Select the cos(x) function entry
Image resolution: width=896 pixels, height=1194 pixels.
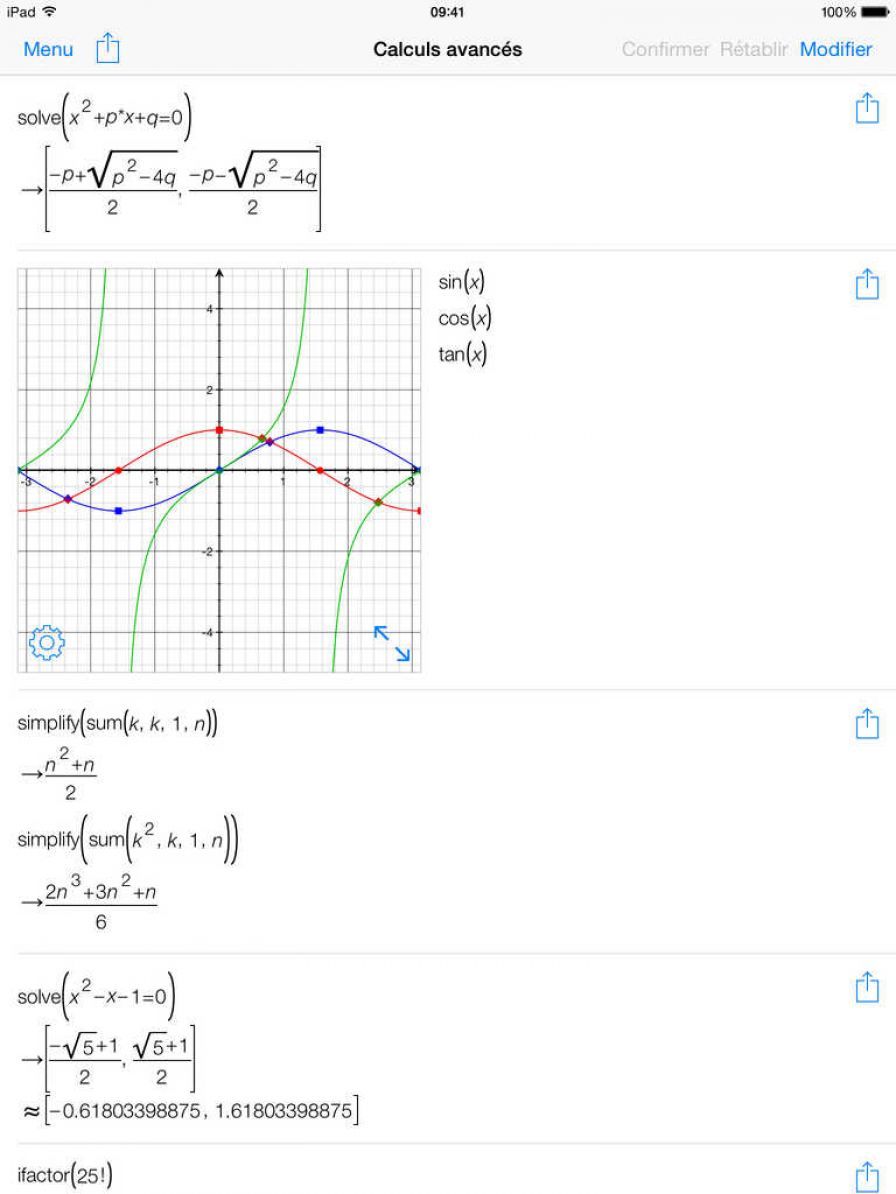[464, 319]
